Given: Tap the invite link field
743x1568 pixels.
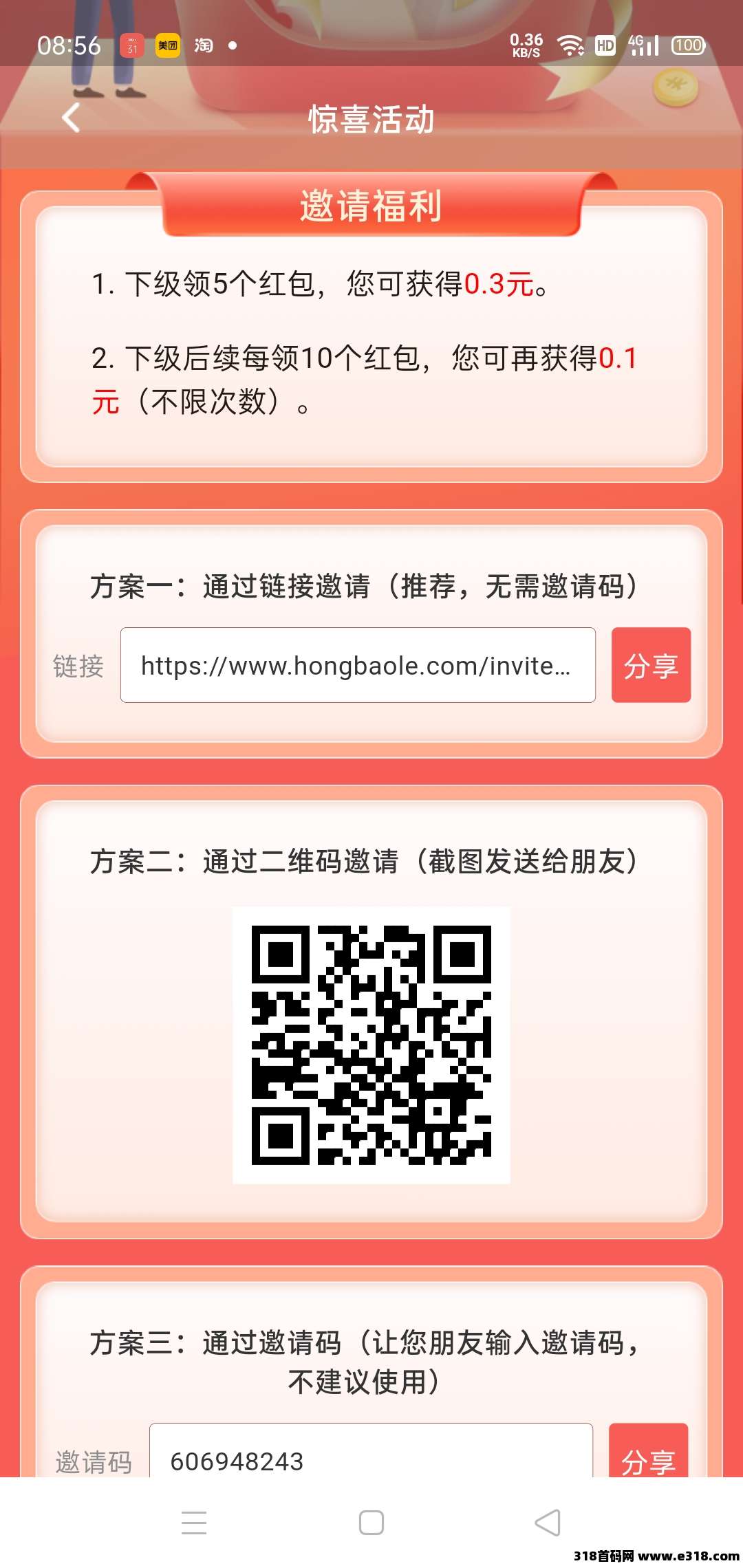Looking at the screenshot, I should click(x=358, y=665).
